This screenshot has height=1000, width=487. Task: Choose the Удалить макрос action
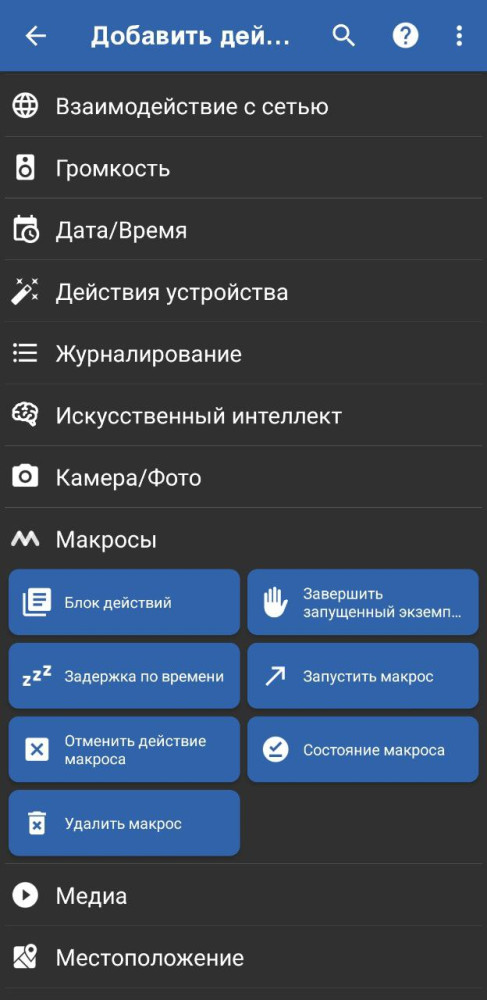coord(124,823)
